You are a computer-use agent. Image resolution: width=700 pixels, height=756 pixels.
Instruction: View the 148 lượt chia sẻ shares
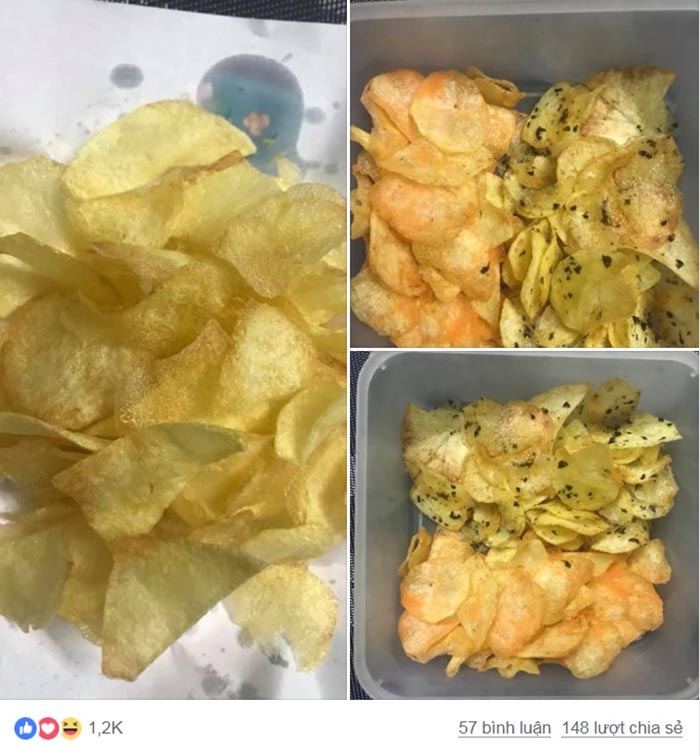[623, 728]
